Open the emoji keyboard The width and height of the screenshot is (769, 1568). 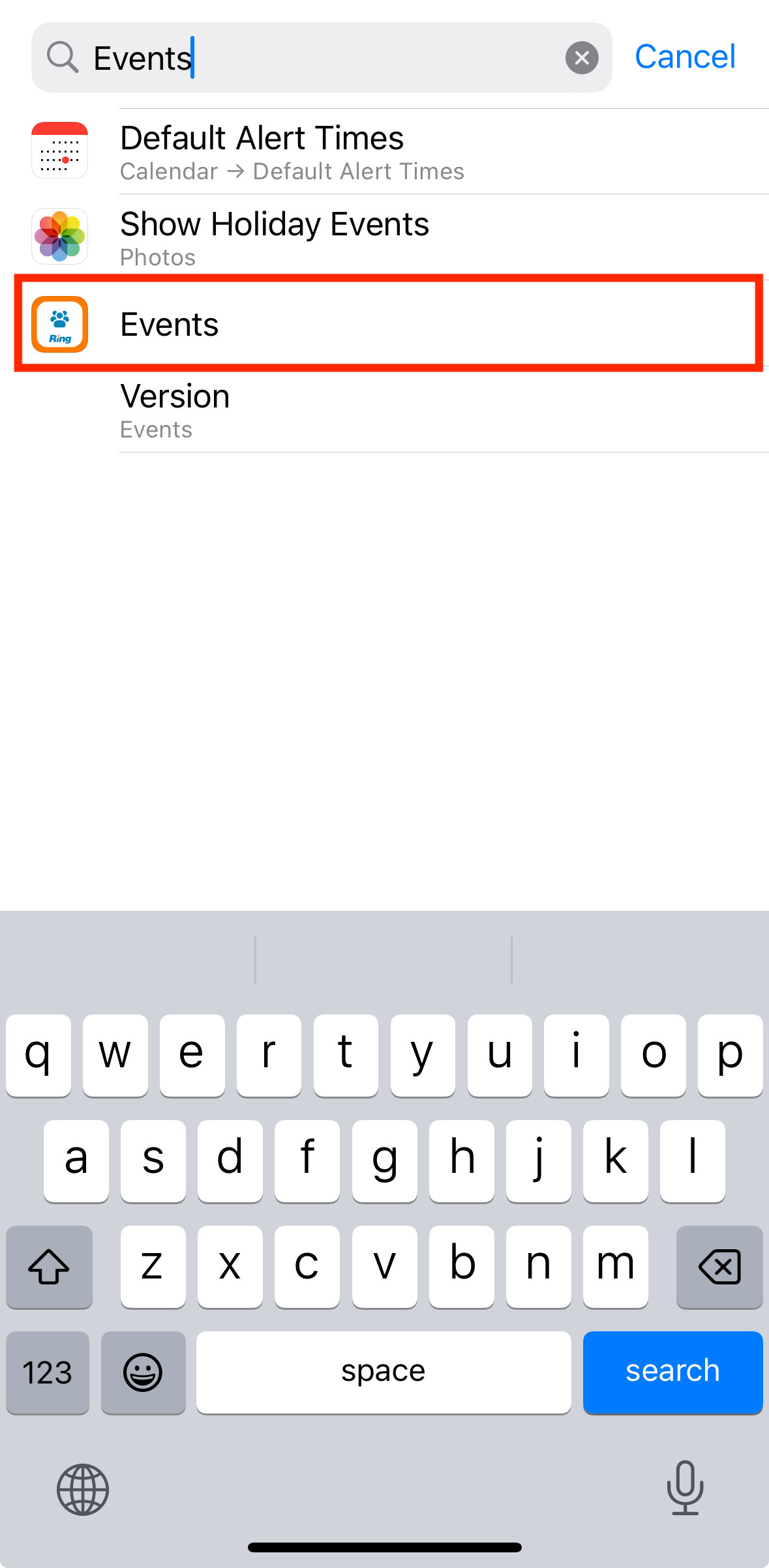tap(143, 1372)
